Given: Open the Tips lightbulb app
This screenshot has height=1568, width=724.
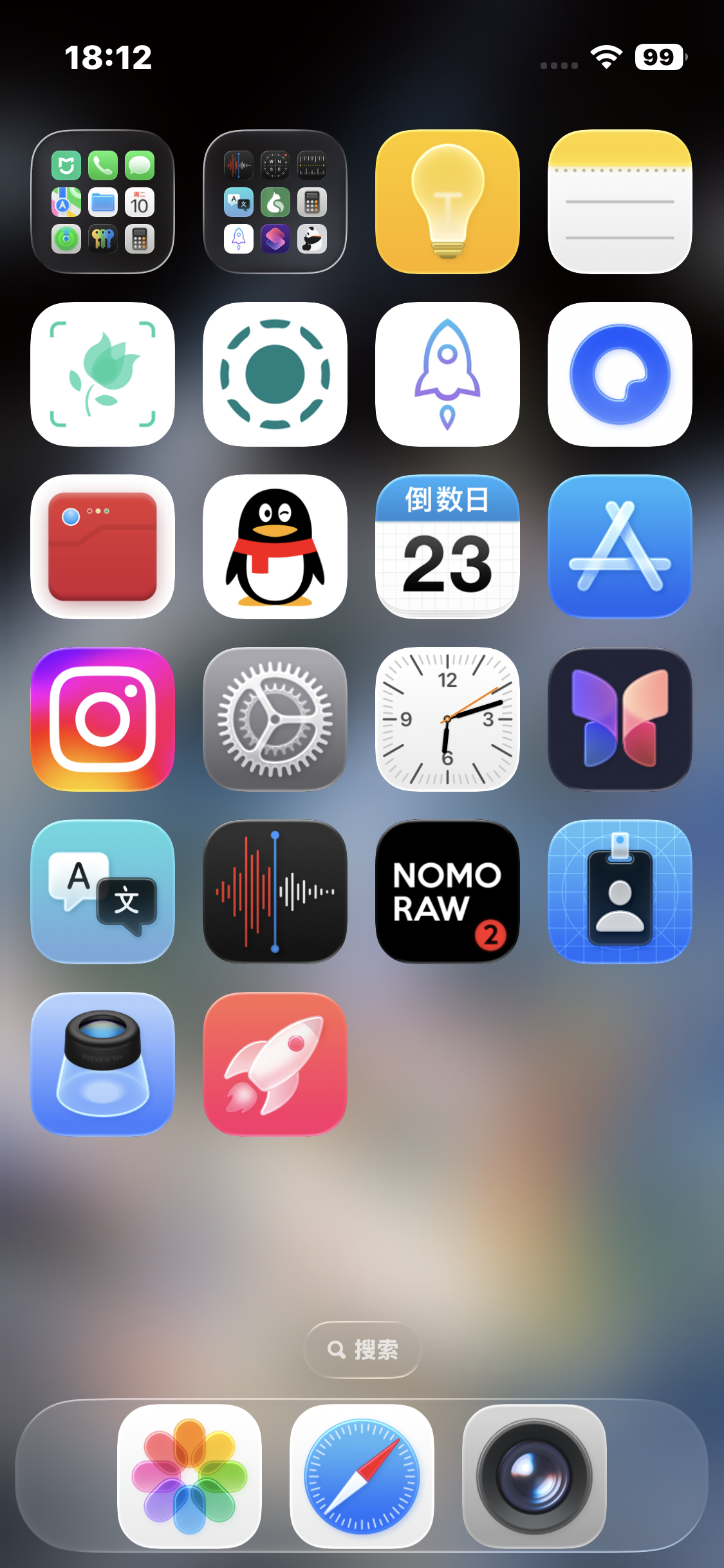Looking at the screenshot, I should point(447,201).
